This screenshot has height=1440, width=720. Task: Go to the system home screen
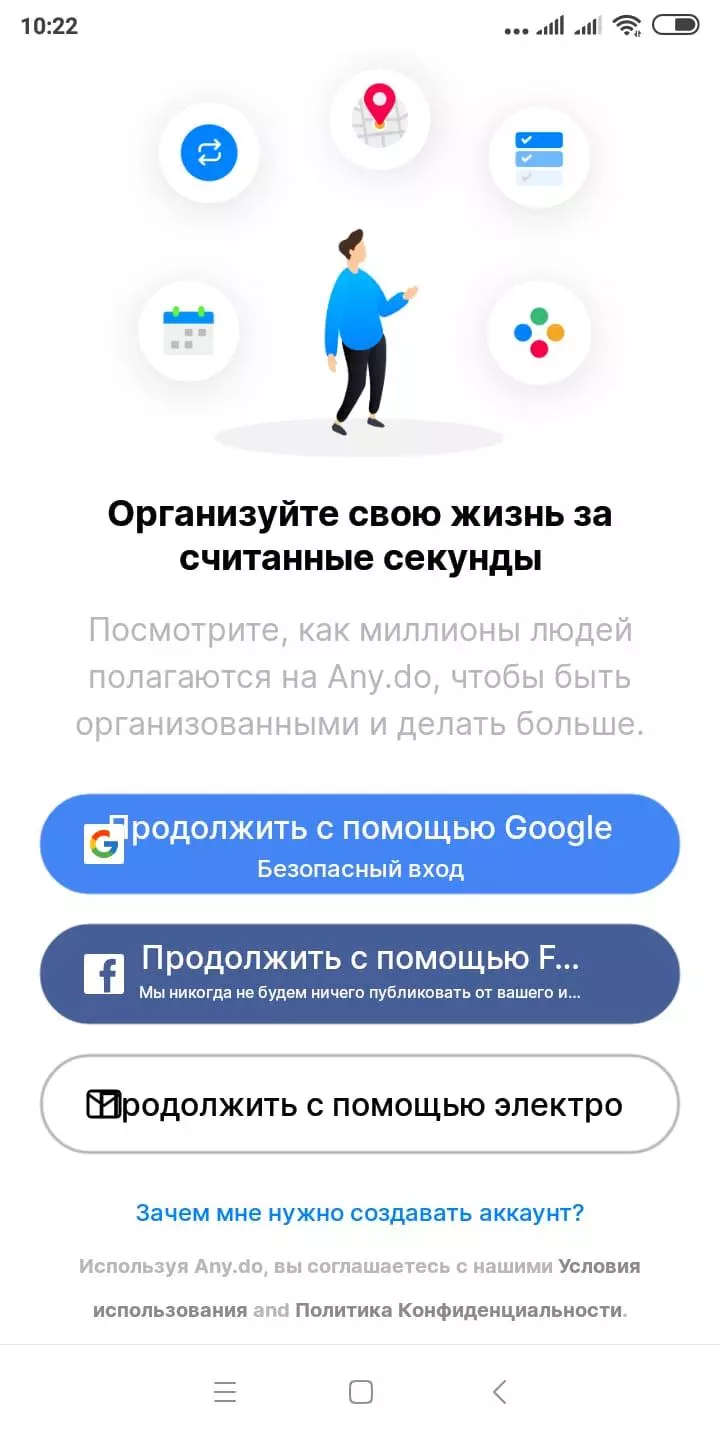360,1391
